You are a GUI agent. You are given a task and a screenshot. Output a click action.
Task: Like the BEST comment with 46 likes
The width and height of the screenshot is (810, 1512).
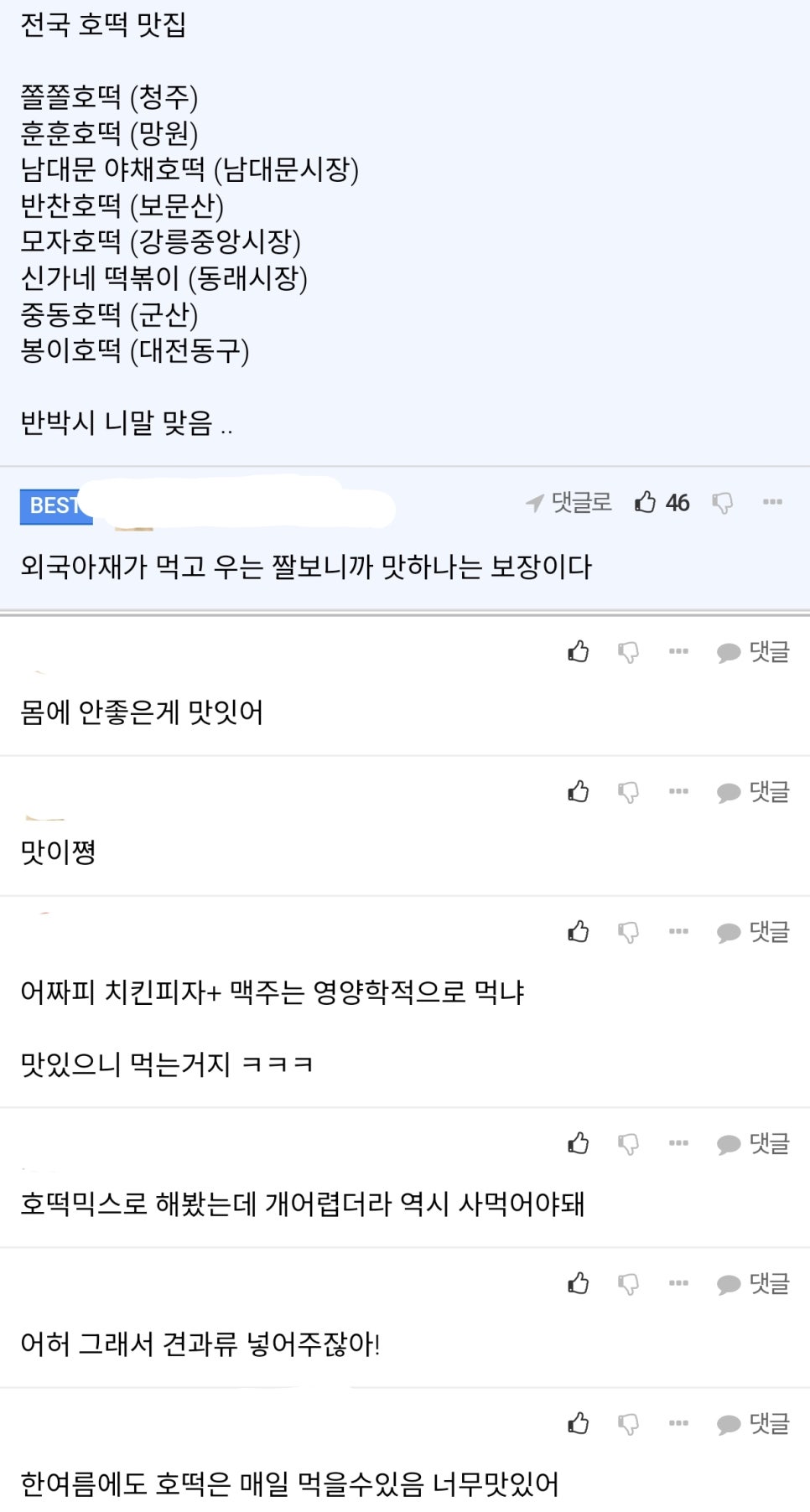(x=645, y=502)
